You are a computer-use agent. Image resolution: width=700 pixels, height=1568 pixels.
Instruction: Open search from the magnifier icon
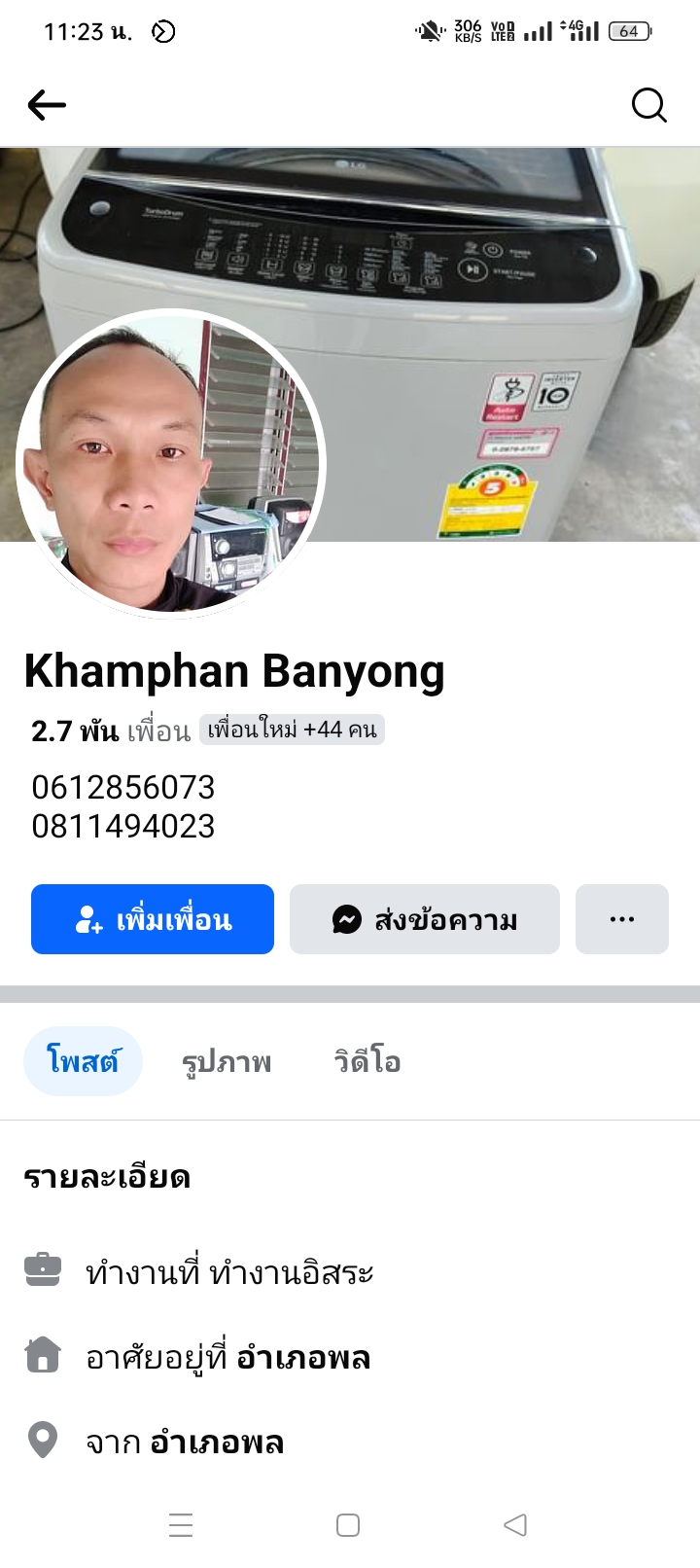click(648, 105)
